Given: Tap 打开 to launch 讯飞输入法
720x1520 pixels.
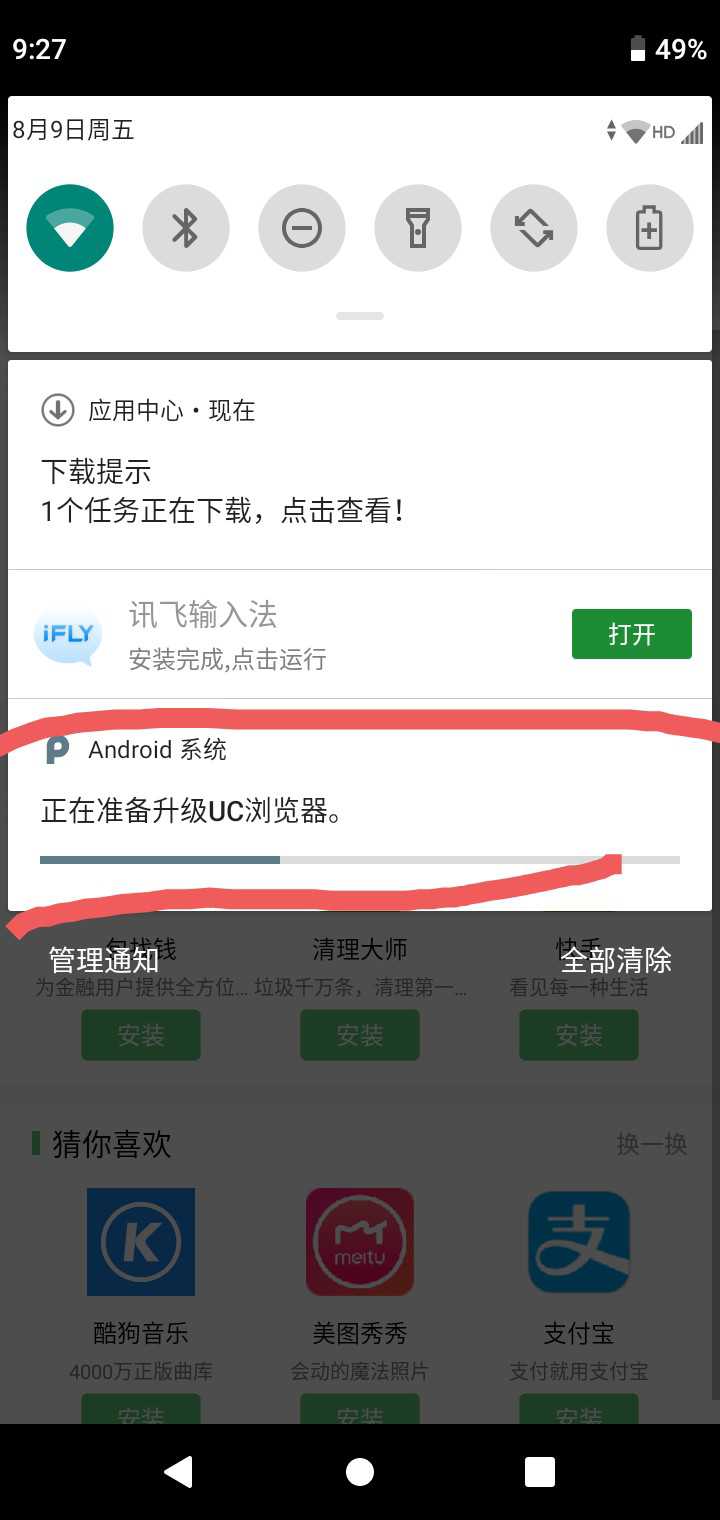Looking at the screenshot, I should pyautogui.click(x=632, y=634).
